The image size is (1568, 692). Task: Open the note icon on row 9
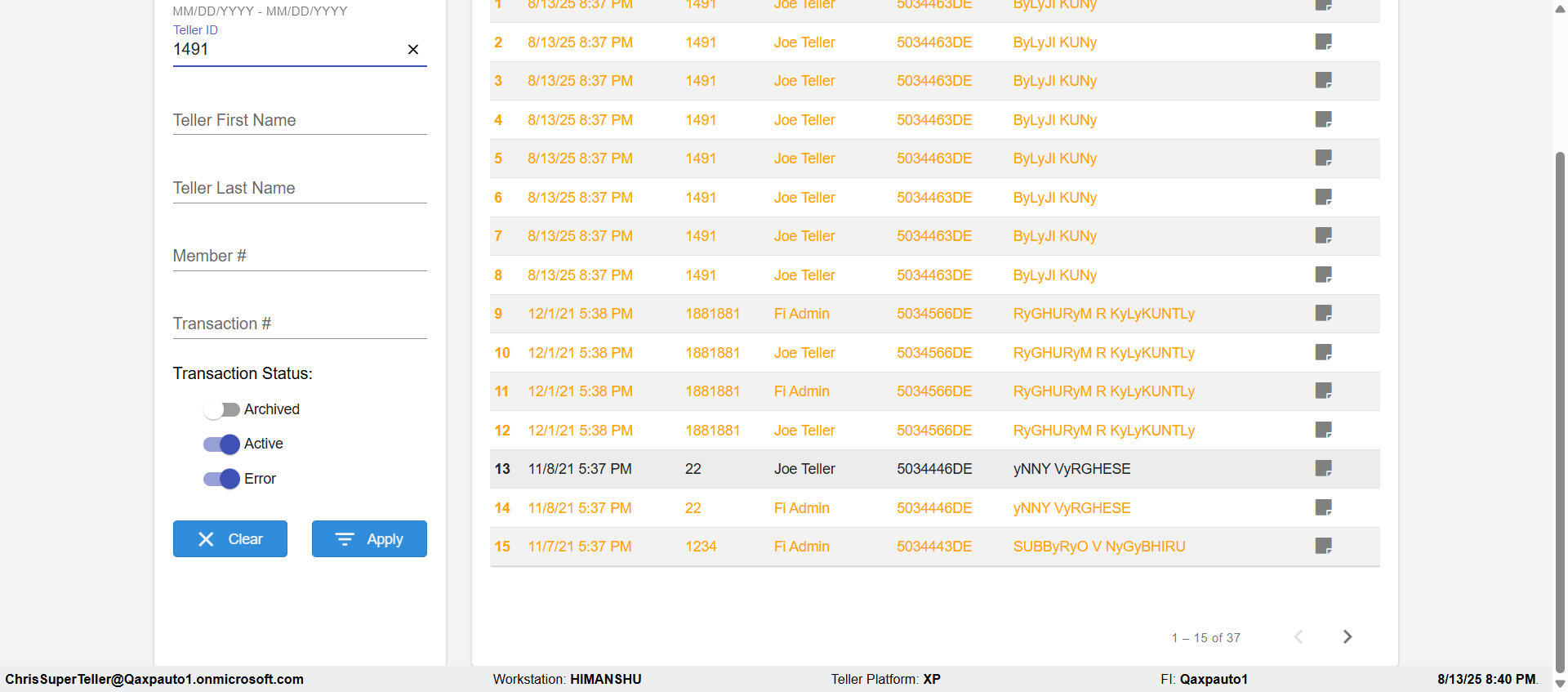point(1323,313)
